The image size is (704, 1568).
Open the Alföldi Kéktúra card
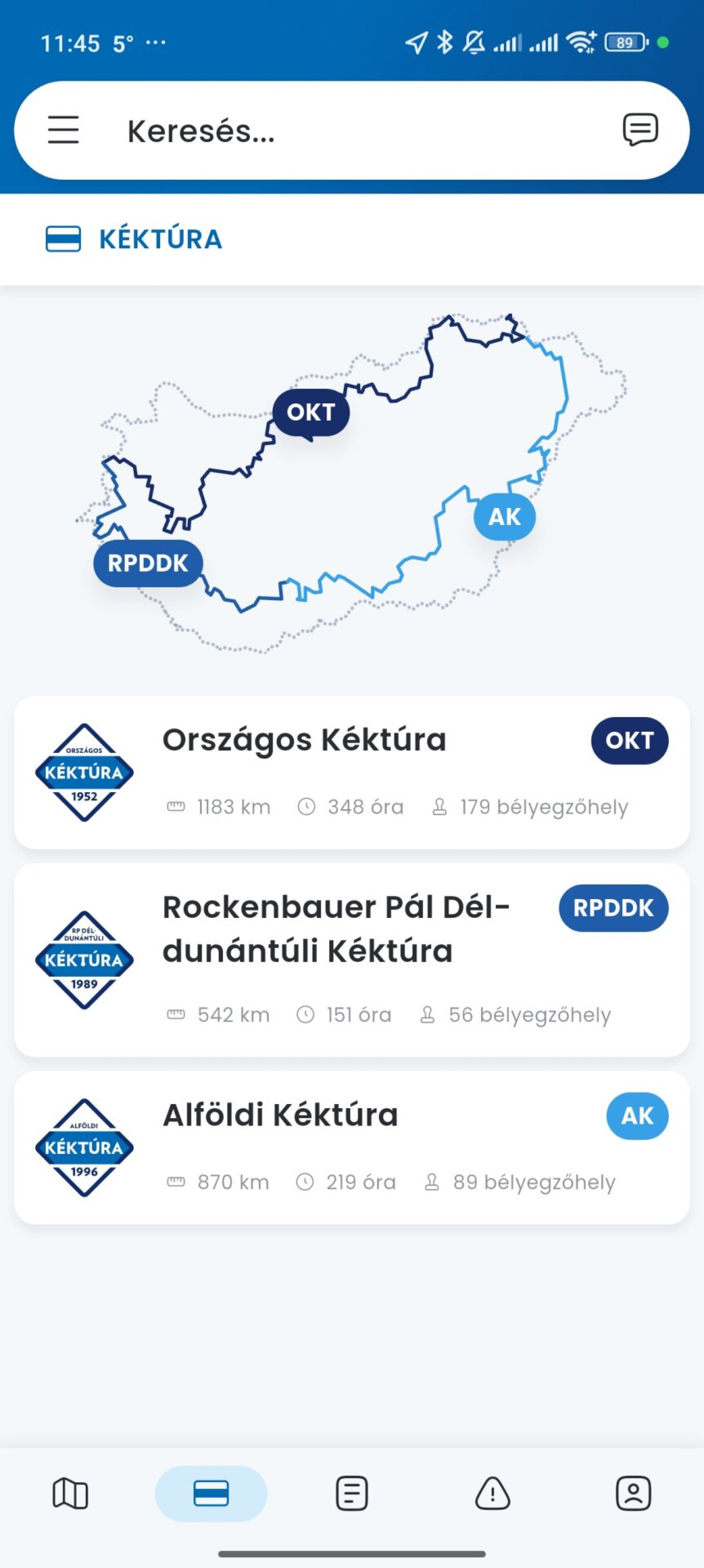(x=351, y=1147)
